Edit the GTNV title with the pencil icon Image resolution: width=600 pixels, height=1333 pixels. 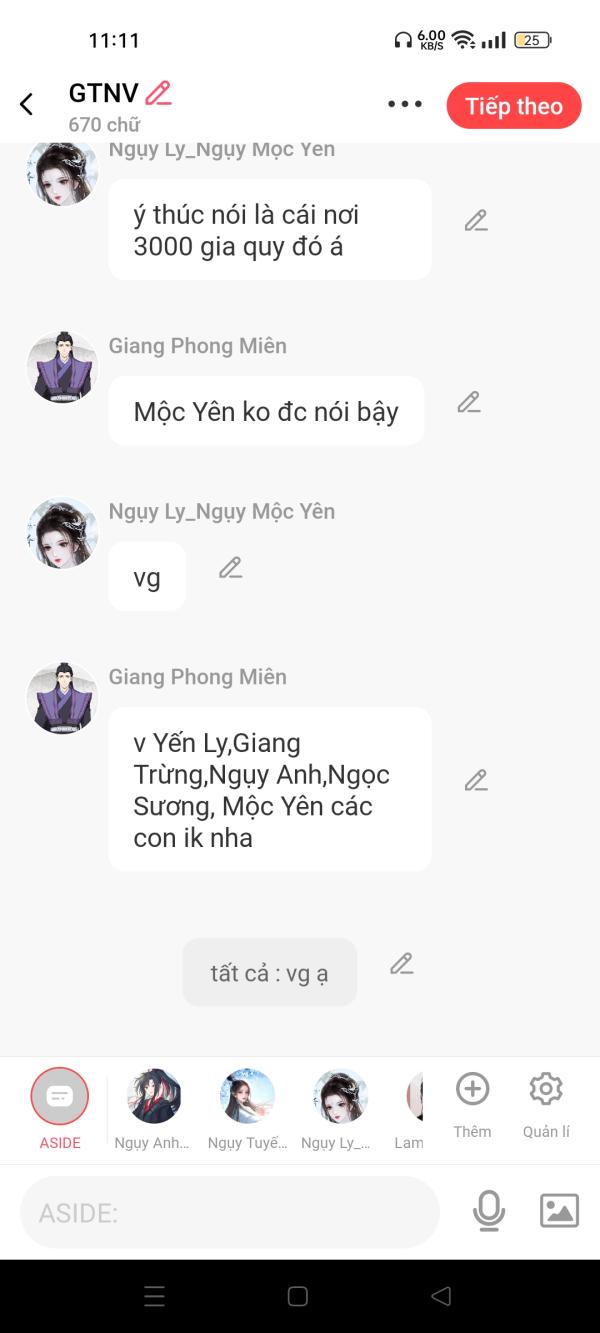pos(158,94)
